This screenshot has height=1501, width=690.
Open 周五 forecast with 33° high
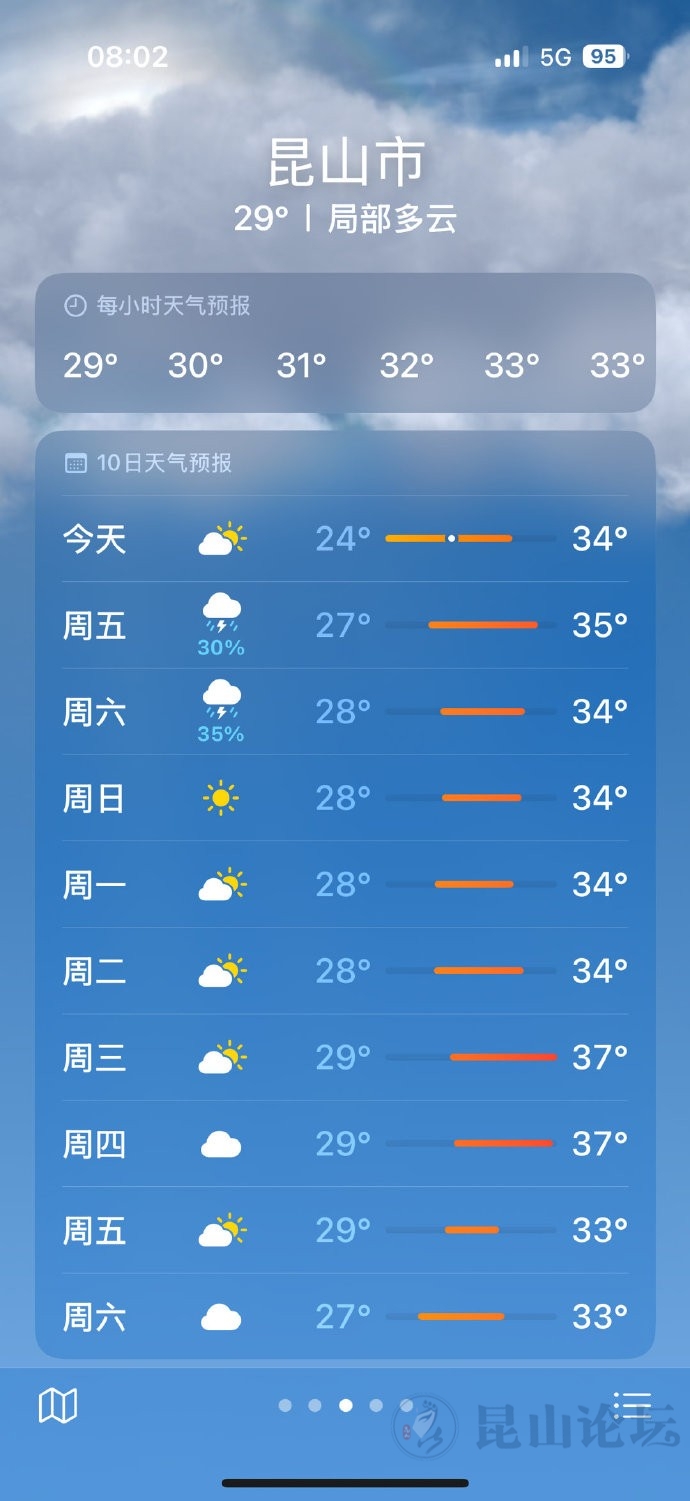(345, 1229)
